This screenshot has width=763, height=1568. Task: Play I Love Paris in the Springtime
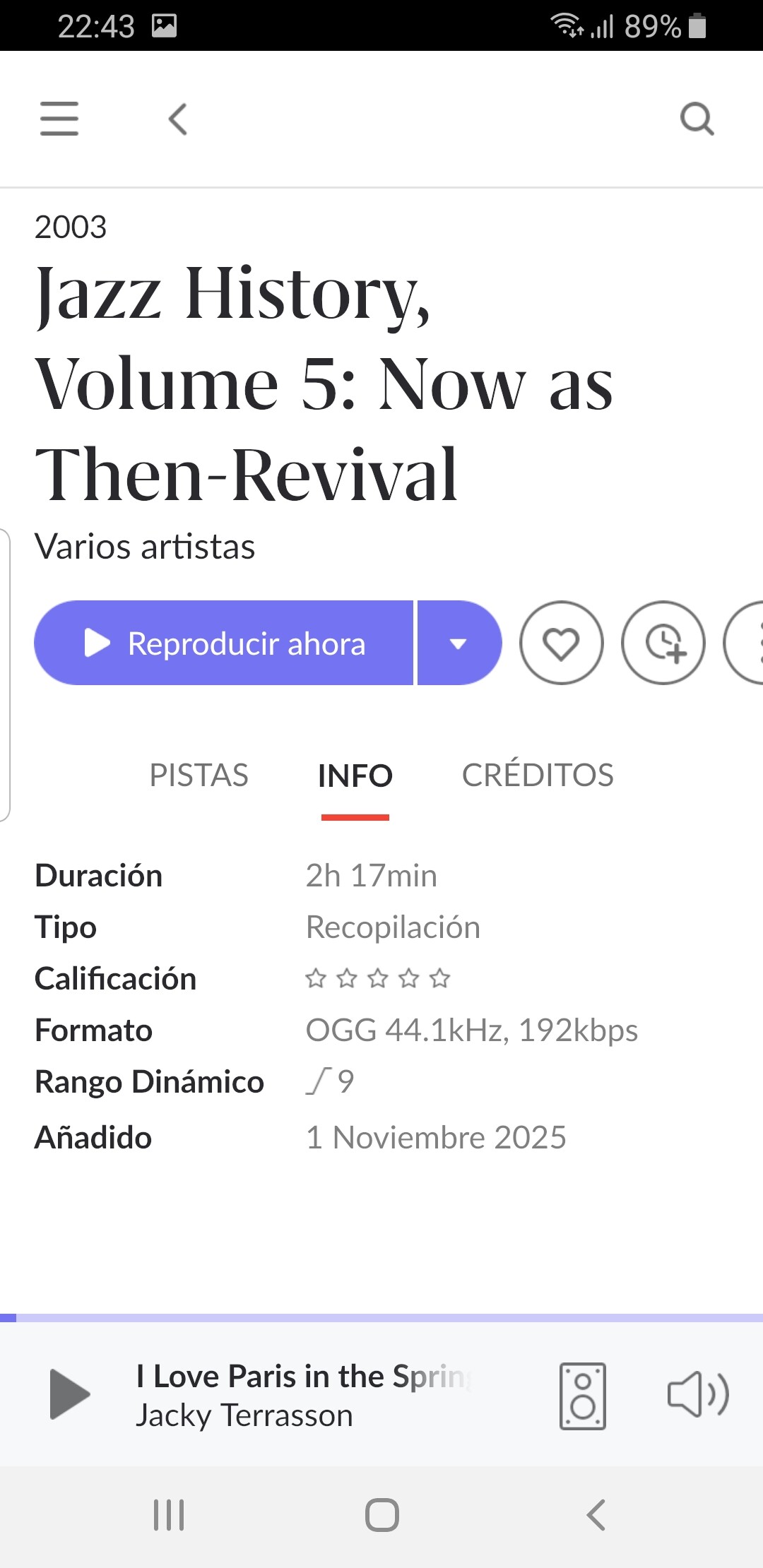click(x=69, y=1394)
